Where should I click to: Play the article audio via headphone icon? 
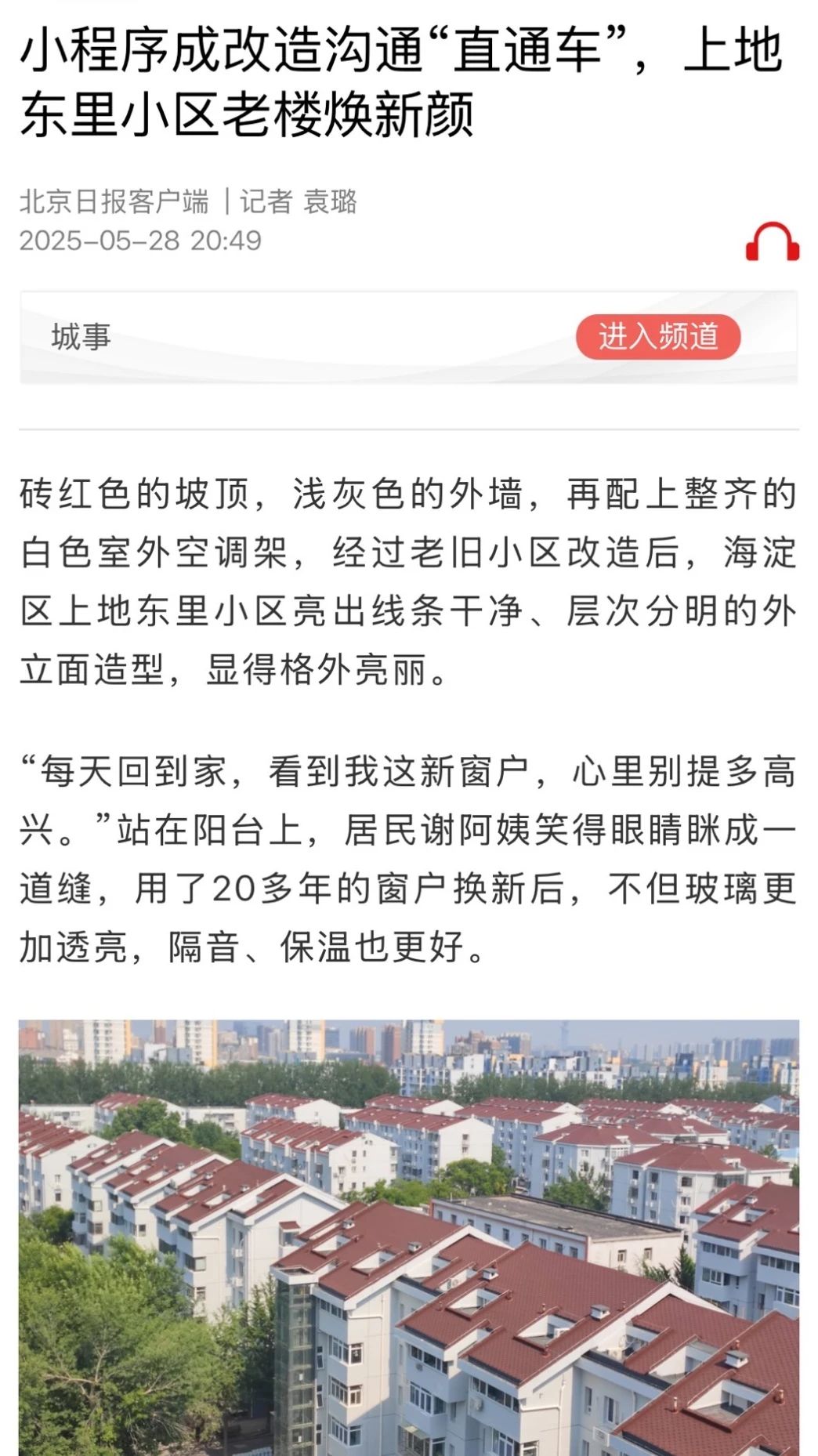pyautogui.click(x=772, y=241)
